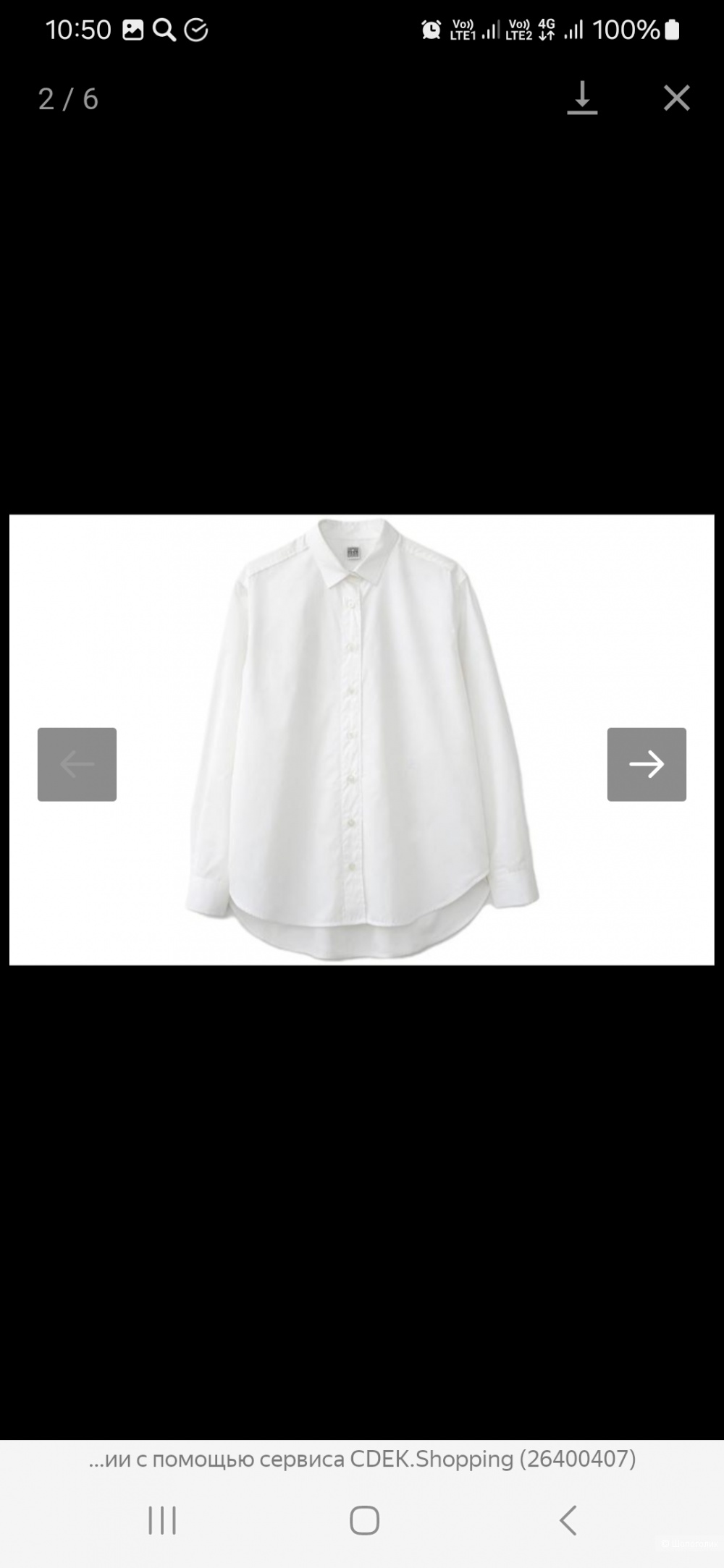
Task: Go to the next photo
Action: (x=646, y=764)
